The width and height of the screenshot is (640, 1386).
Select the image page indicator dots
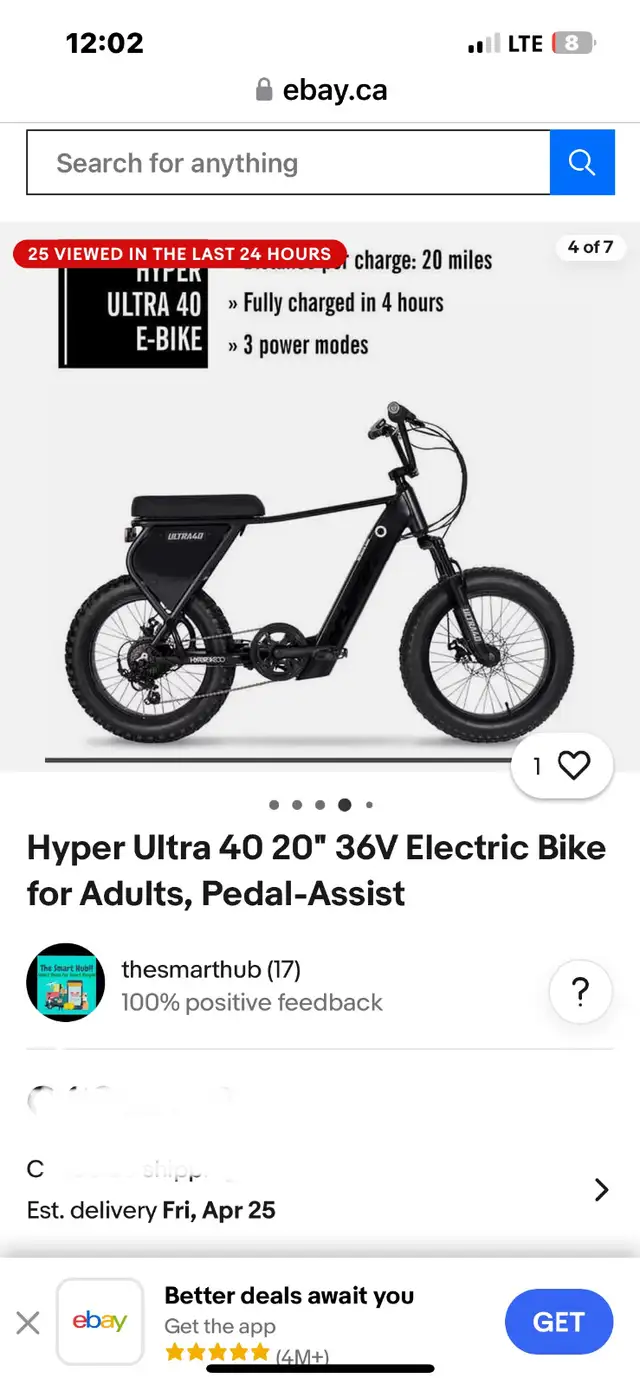coord(320,804)
